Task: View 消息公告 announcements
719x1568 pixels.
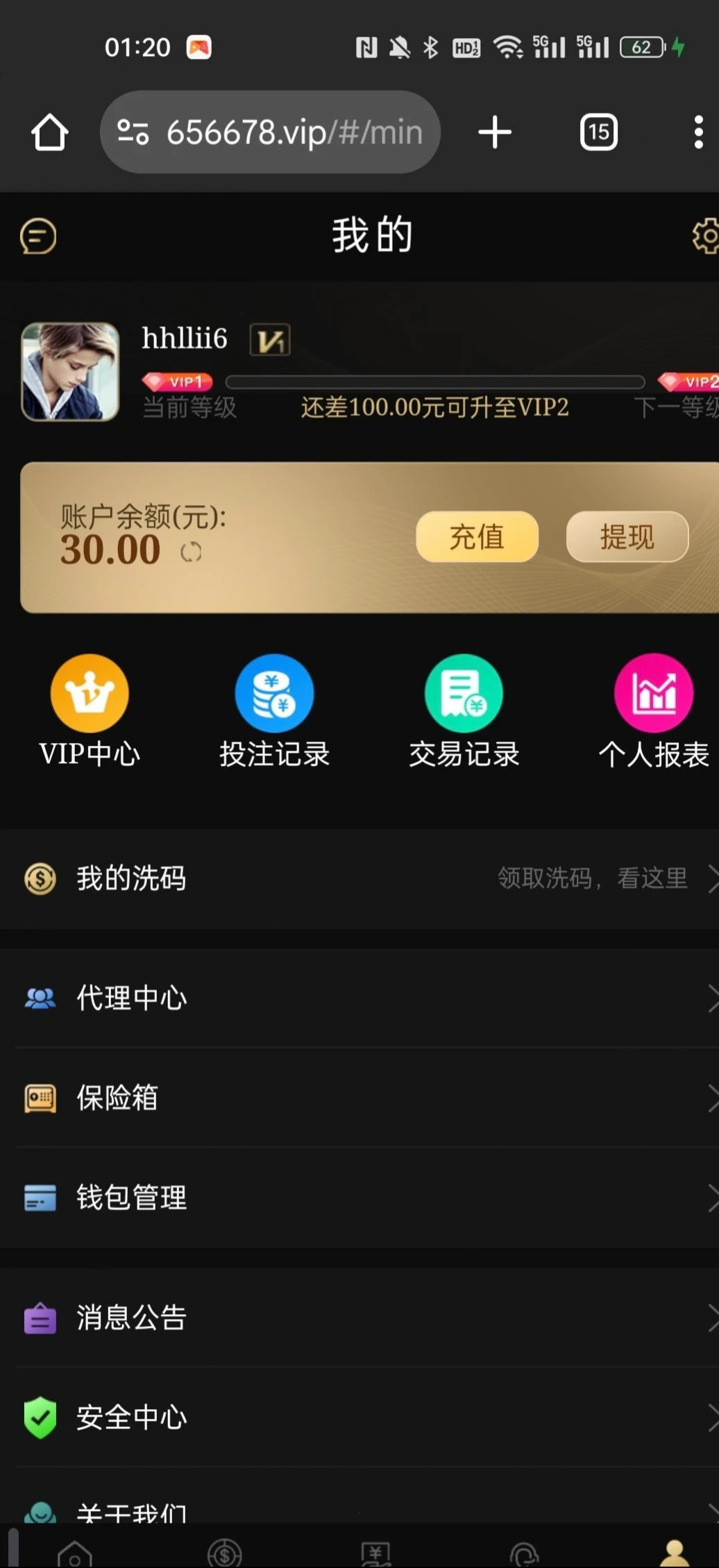Action: click(359, 1318)
